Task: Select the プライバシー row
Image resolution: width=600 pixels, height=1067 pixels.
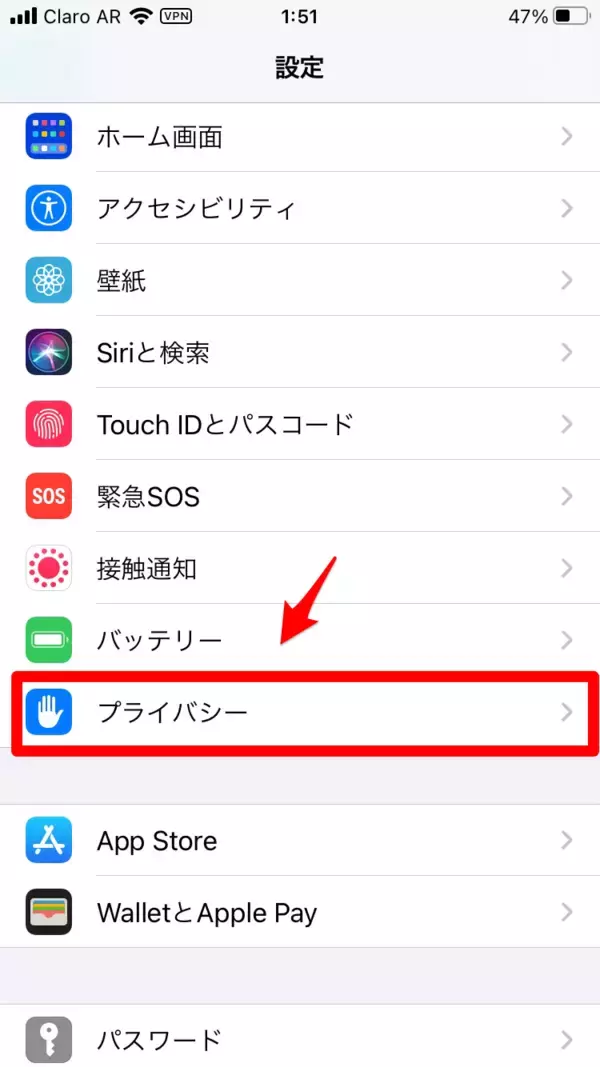Action: pos(300,713)
